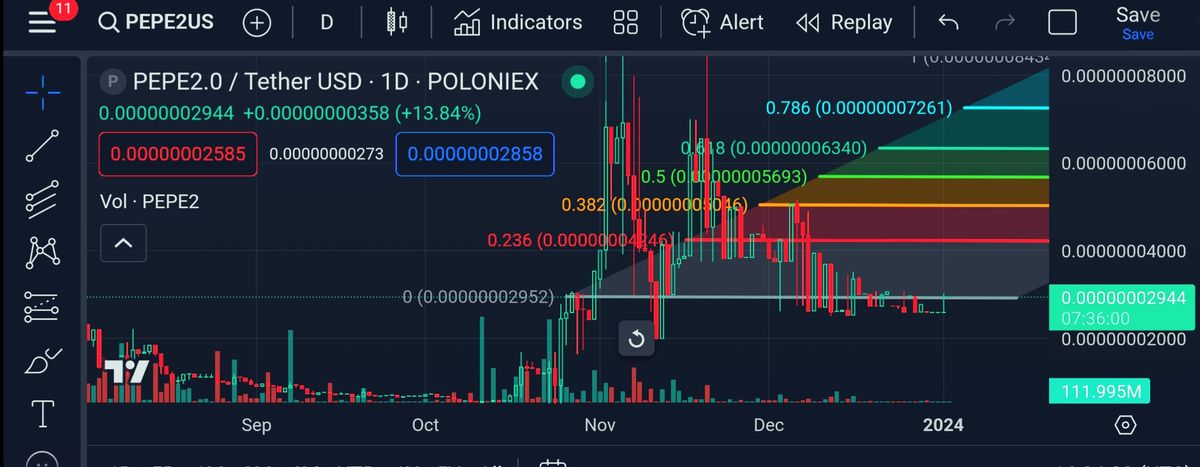Start bar Replay mode
This screenshot has width=1200, height=467.
(844, 22)
